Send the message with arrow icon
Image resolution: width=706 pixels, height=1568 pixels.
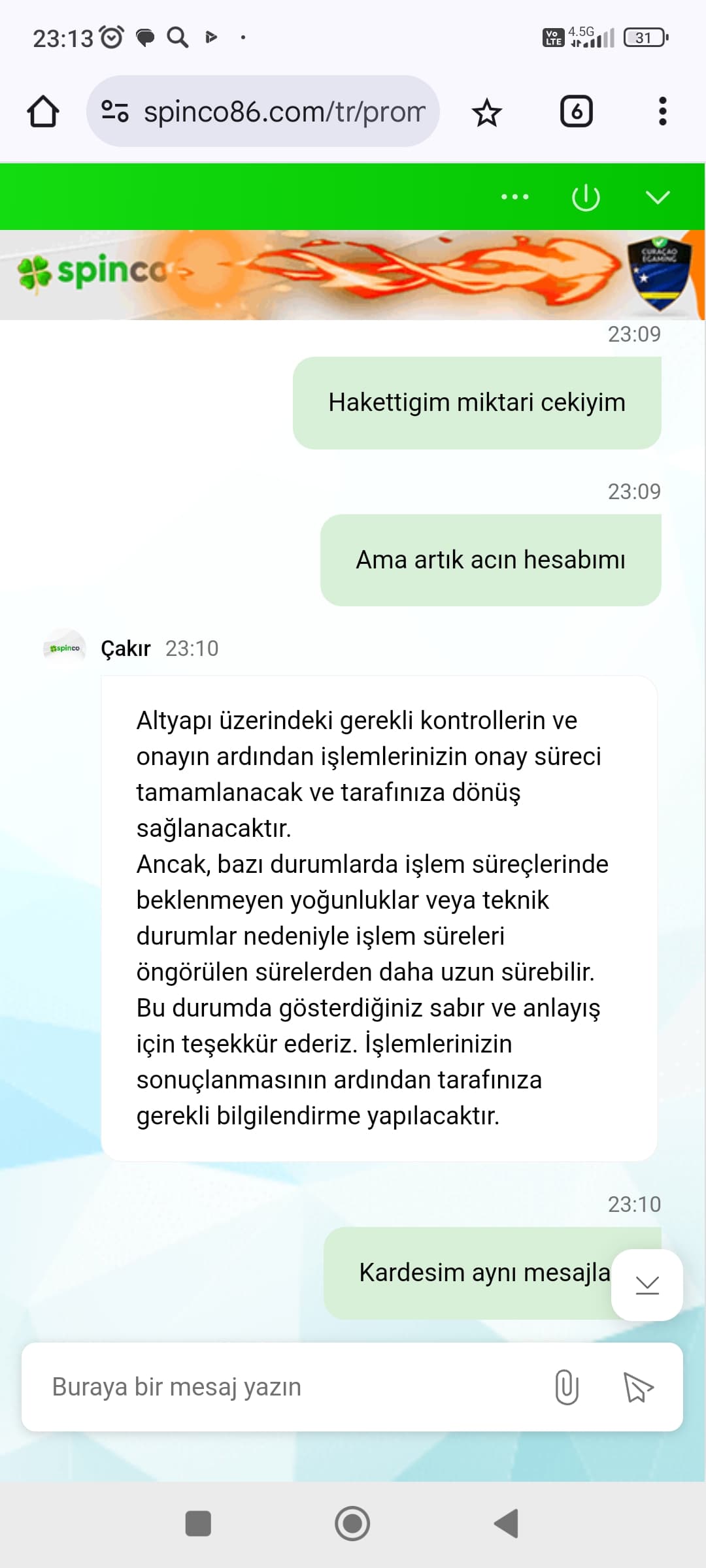click(x=639, y=1386)
